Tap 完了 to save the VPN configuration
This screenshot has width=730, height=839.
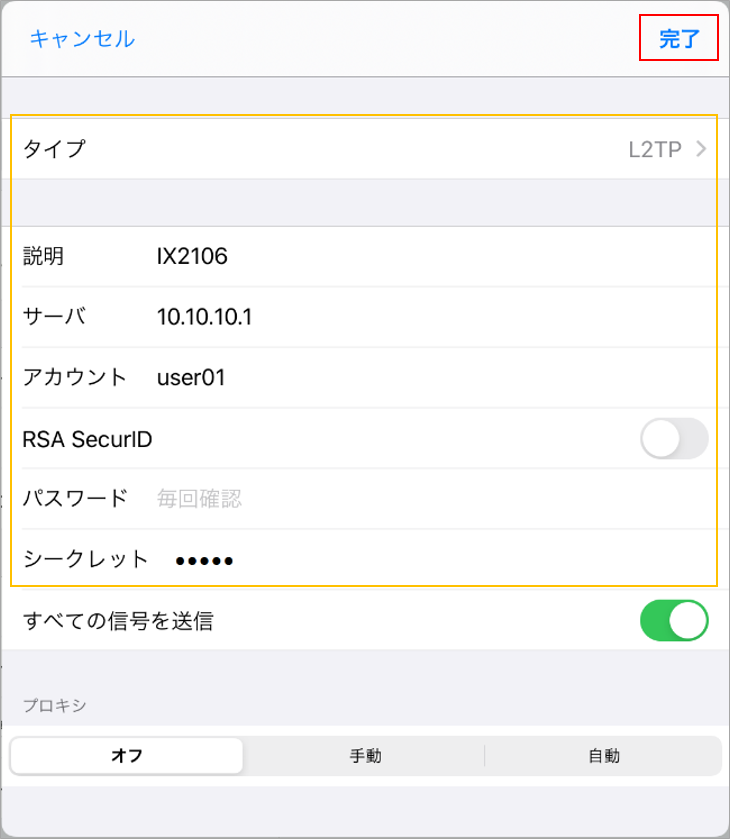(x=679, y=39)
